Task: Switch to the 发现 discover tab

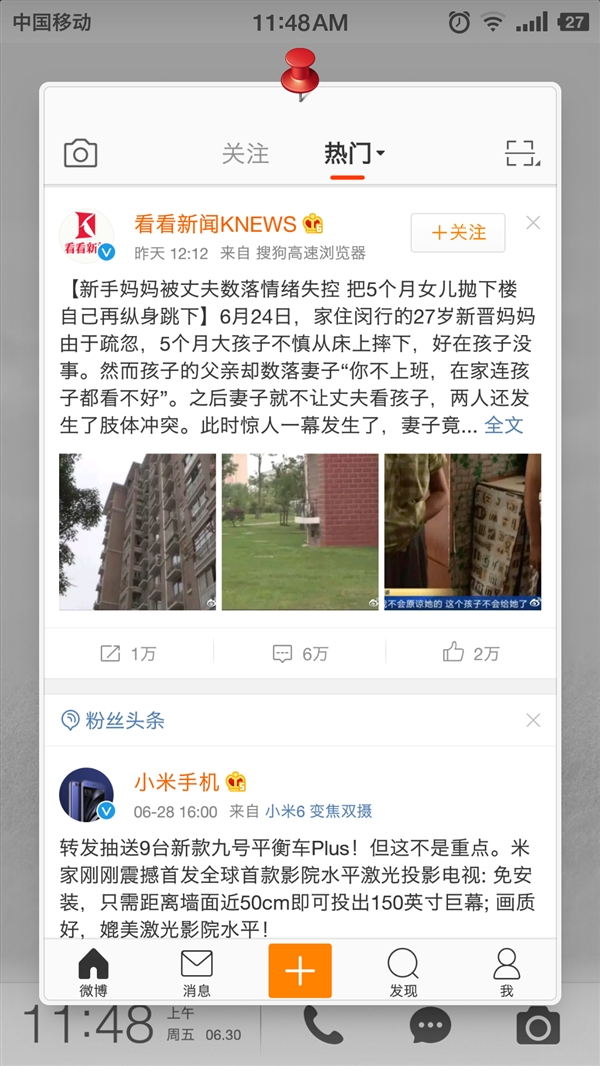Action: [x=403, y=972]
